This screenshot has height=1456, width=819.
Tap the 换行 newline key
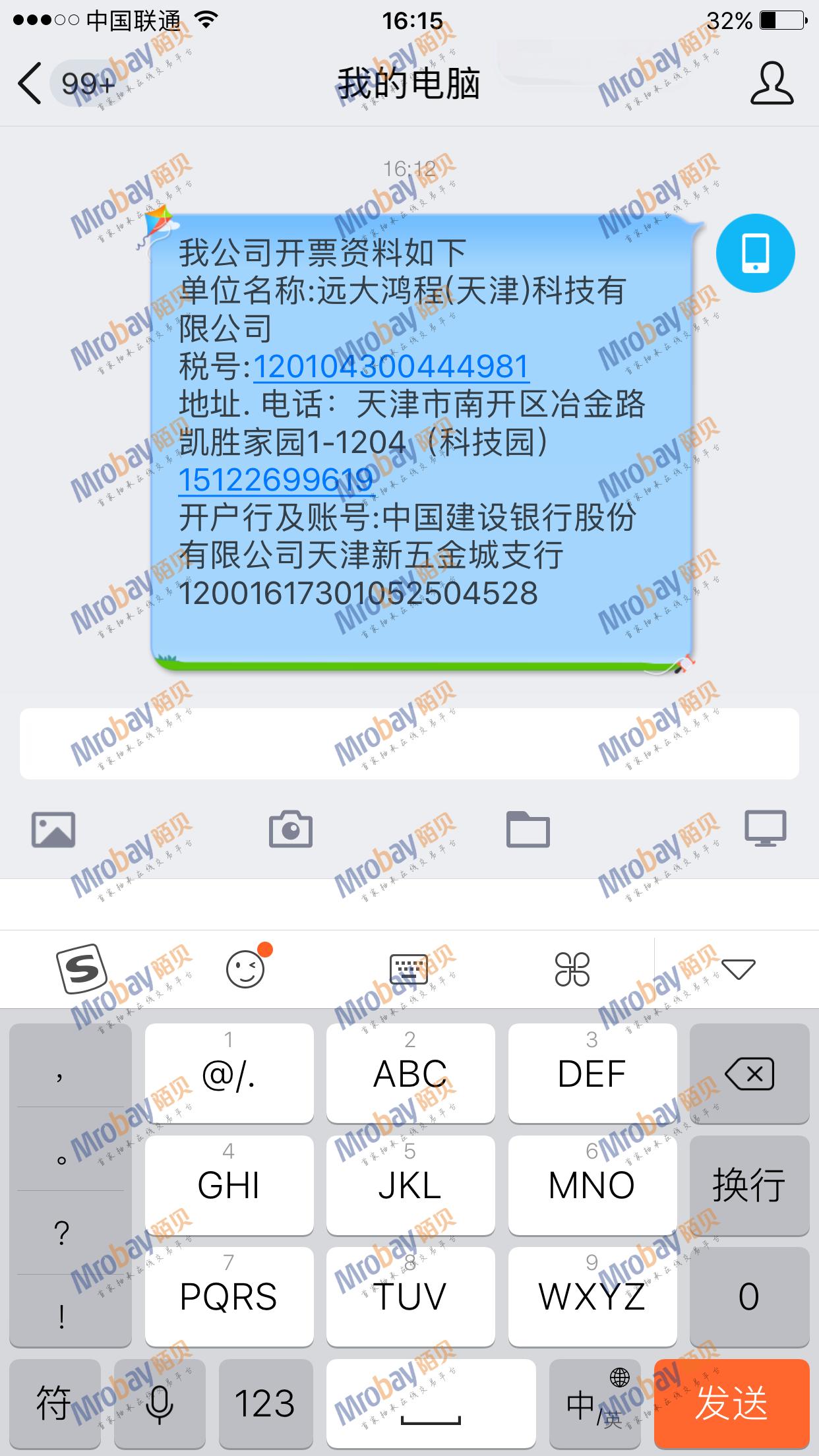pos(749,1185)
